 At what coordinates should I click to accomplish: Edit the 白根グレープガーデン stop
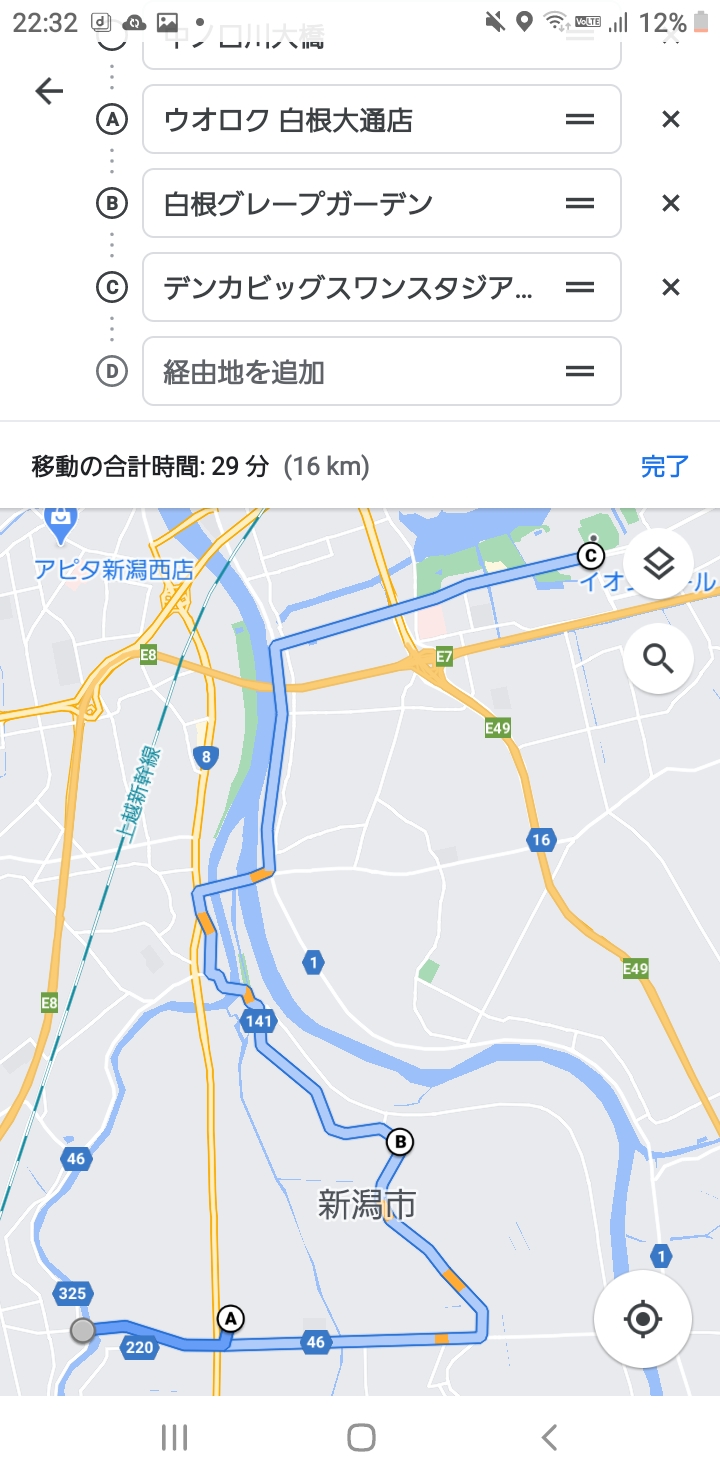click(350, 204)
